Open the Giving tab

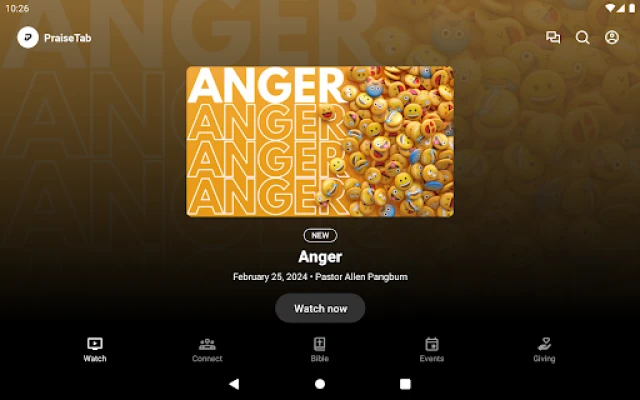(544, 349)
